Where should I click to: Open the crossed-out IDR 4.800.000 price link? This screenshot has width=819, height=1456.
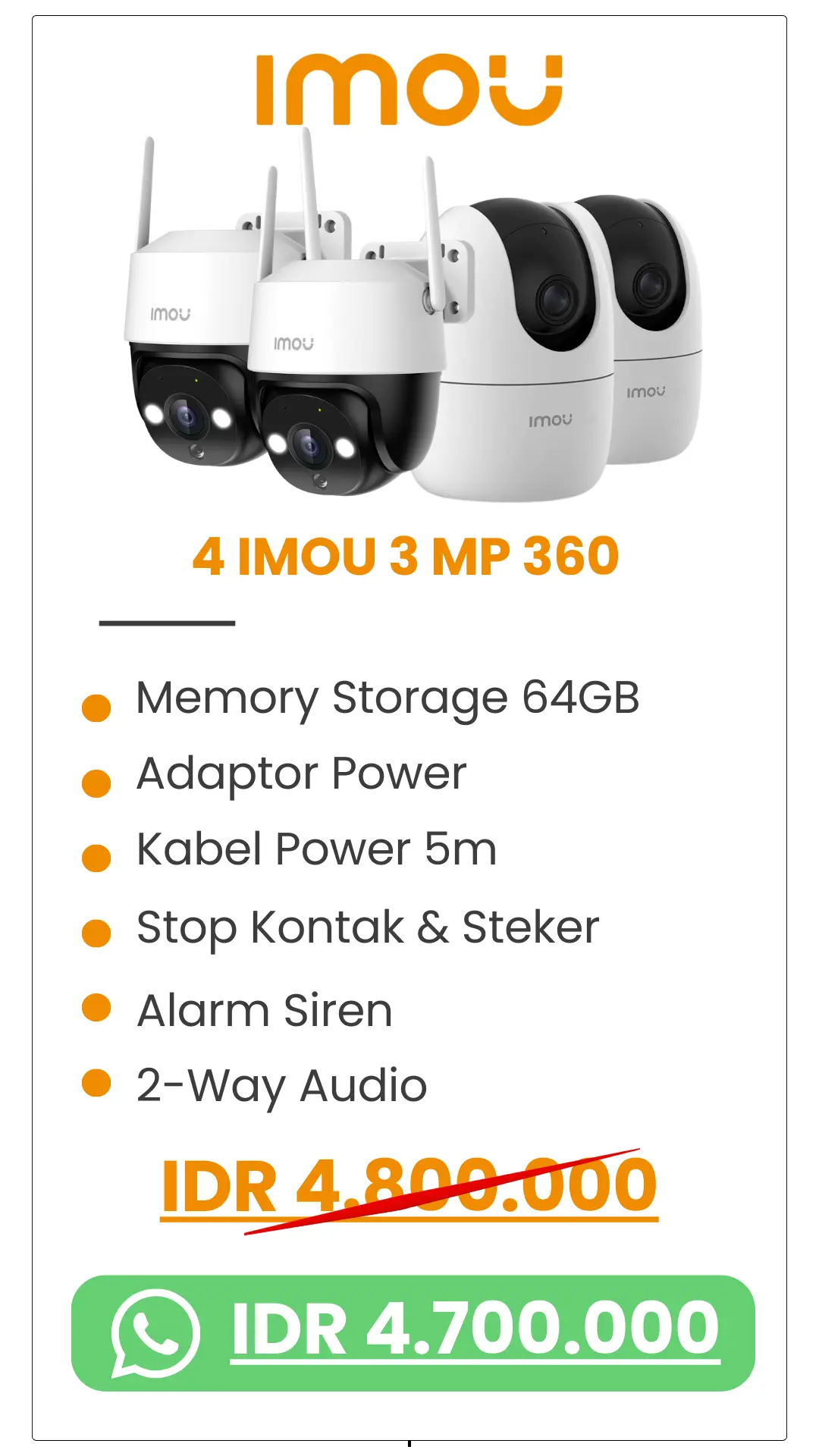(x=409, y=1188)
